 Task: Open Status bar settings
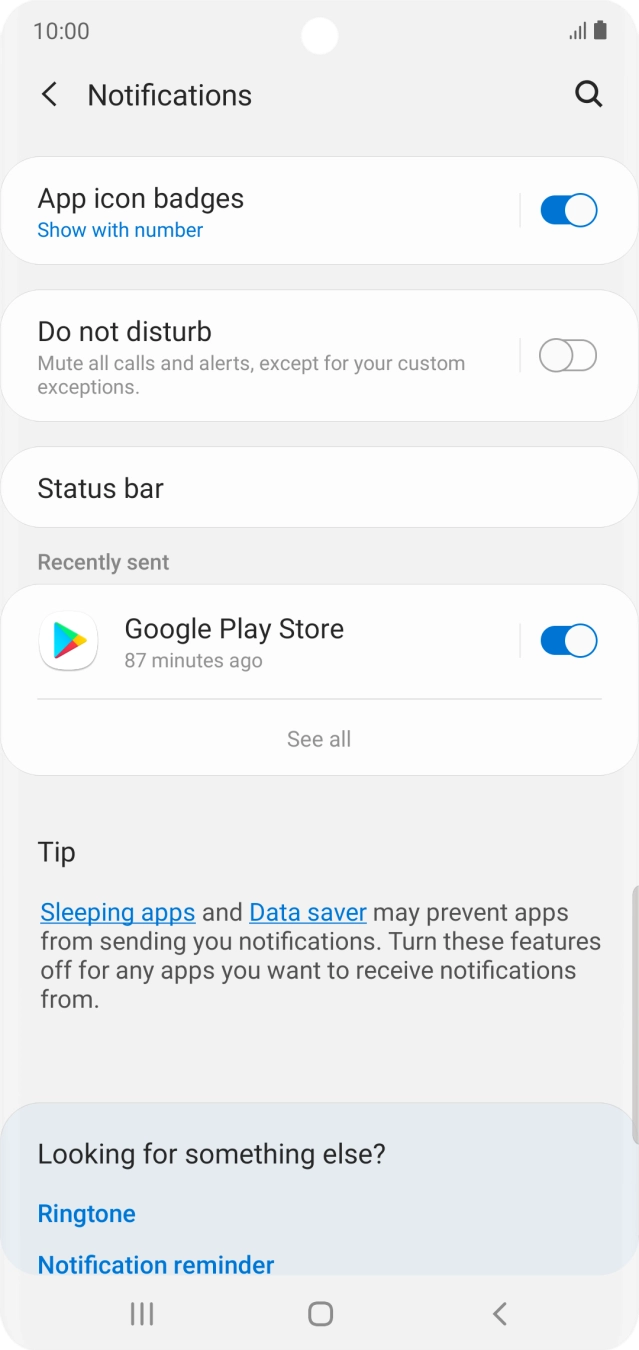(x=319, y=488)
